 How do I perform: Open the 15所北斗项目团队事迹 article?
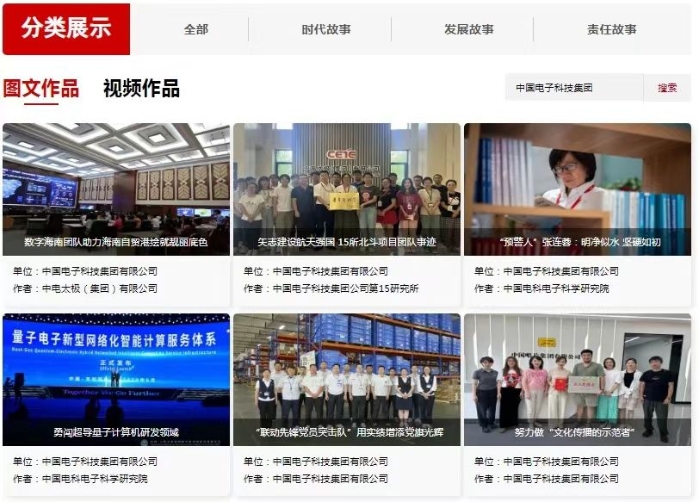click(x=347, y=189)
